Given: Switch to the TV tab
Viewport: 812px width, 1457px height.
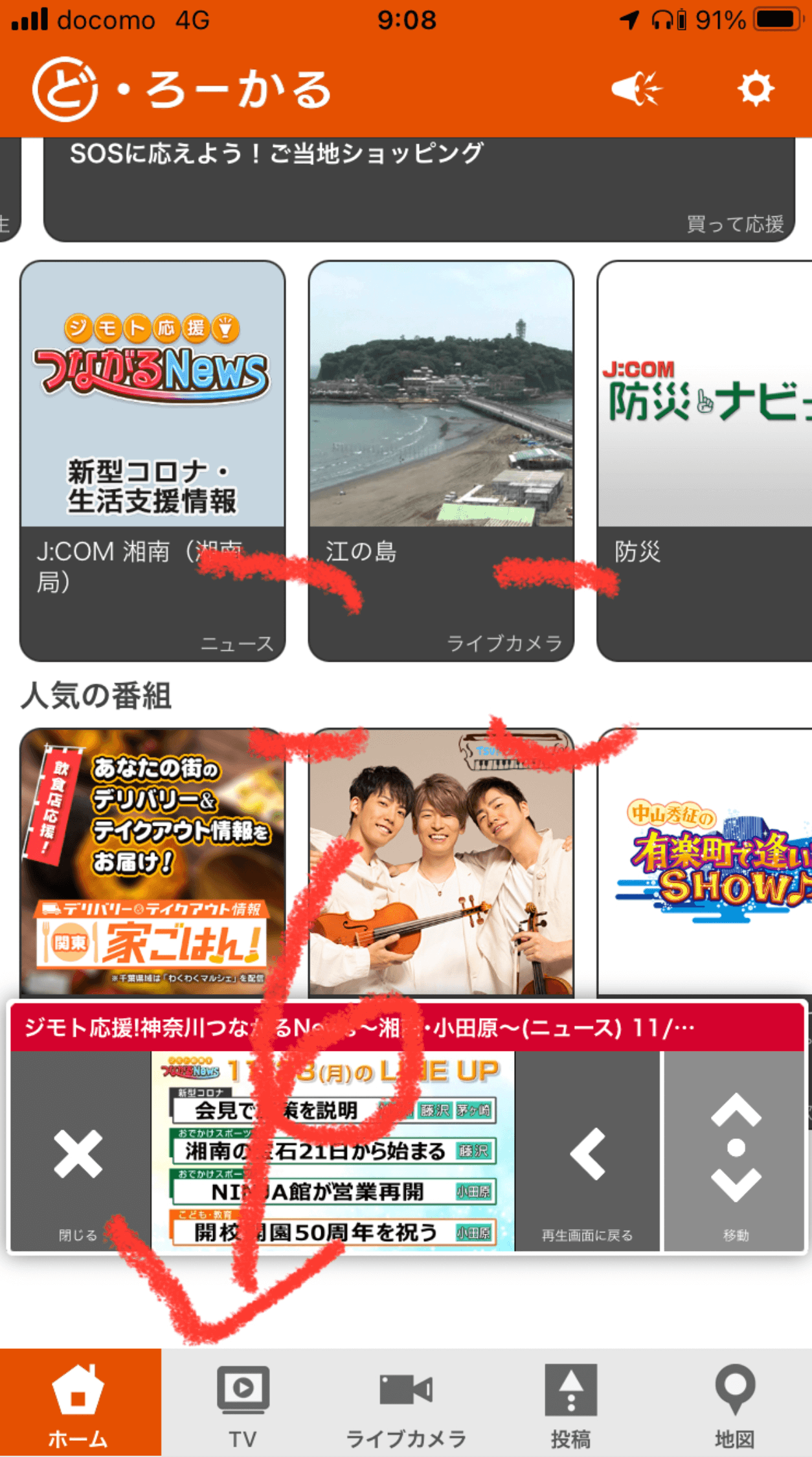Looking at the screenshot, I should click(x=243, y=1403).
